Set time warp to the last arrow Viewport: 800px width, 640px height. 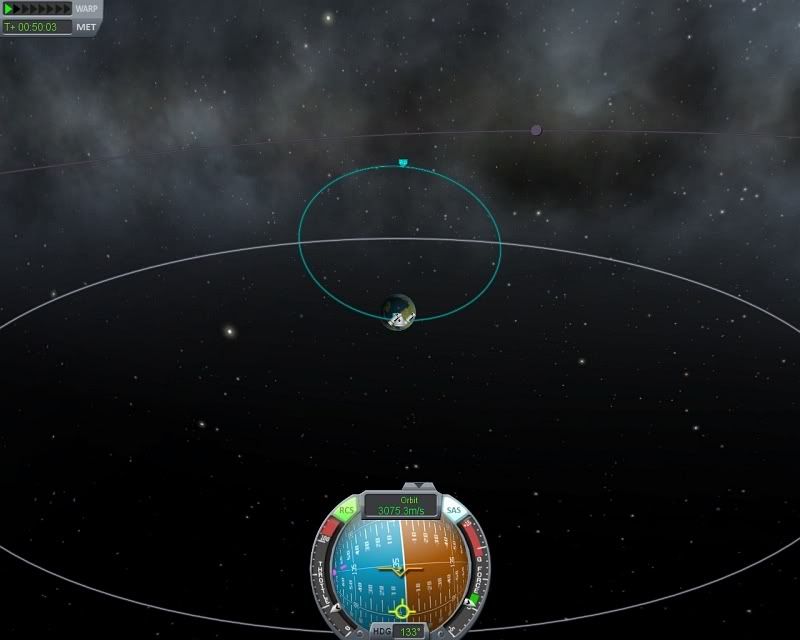pos(67,9)
